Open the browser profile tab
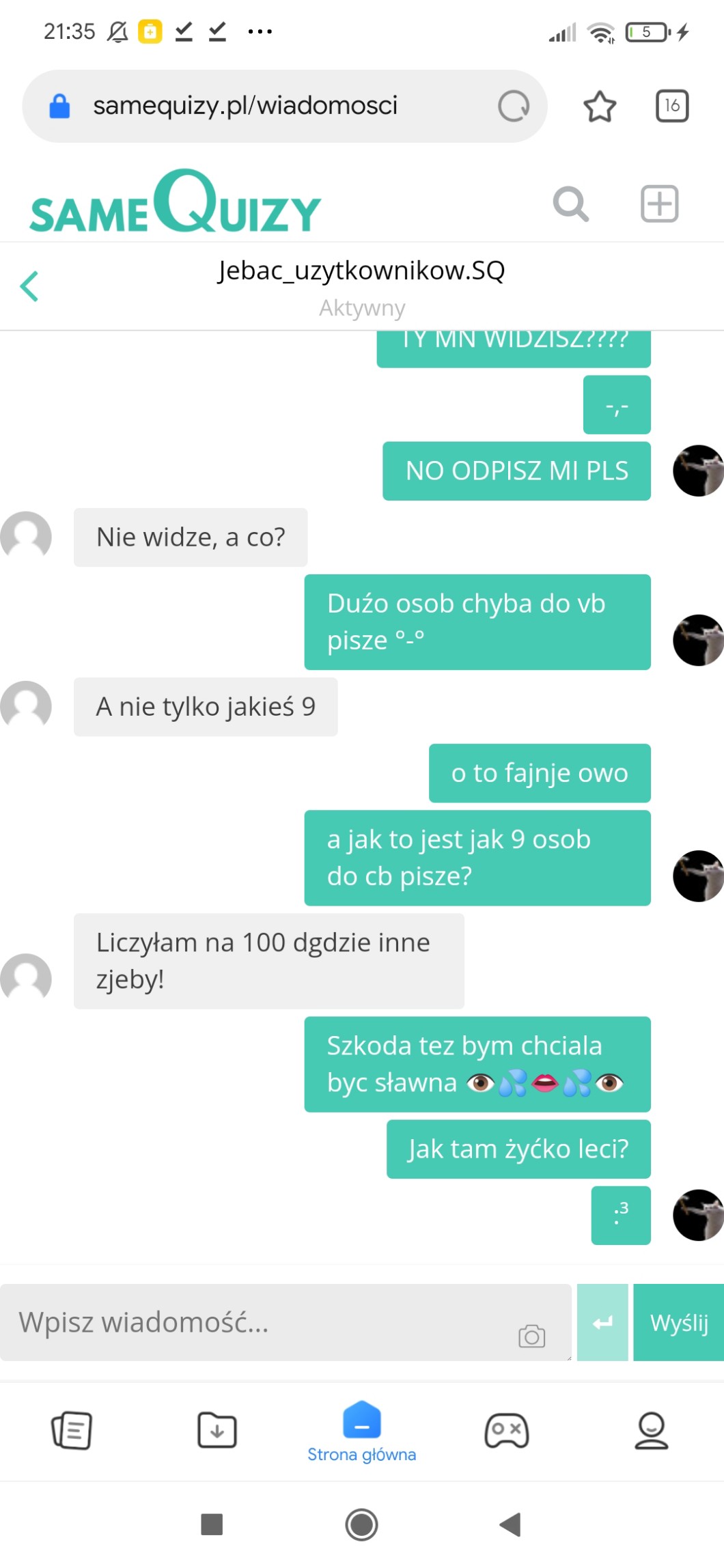The width and height of the screenshot is (724, 1568). click(652, 1430)
